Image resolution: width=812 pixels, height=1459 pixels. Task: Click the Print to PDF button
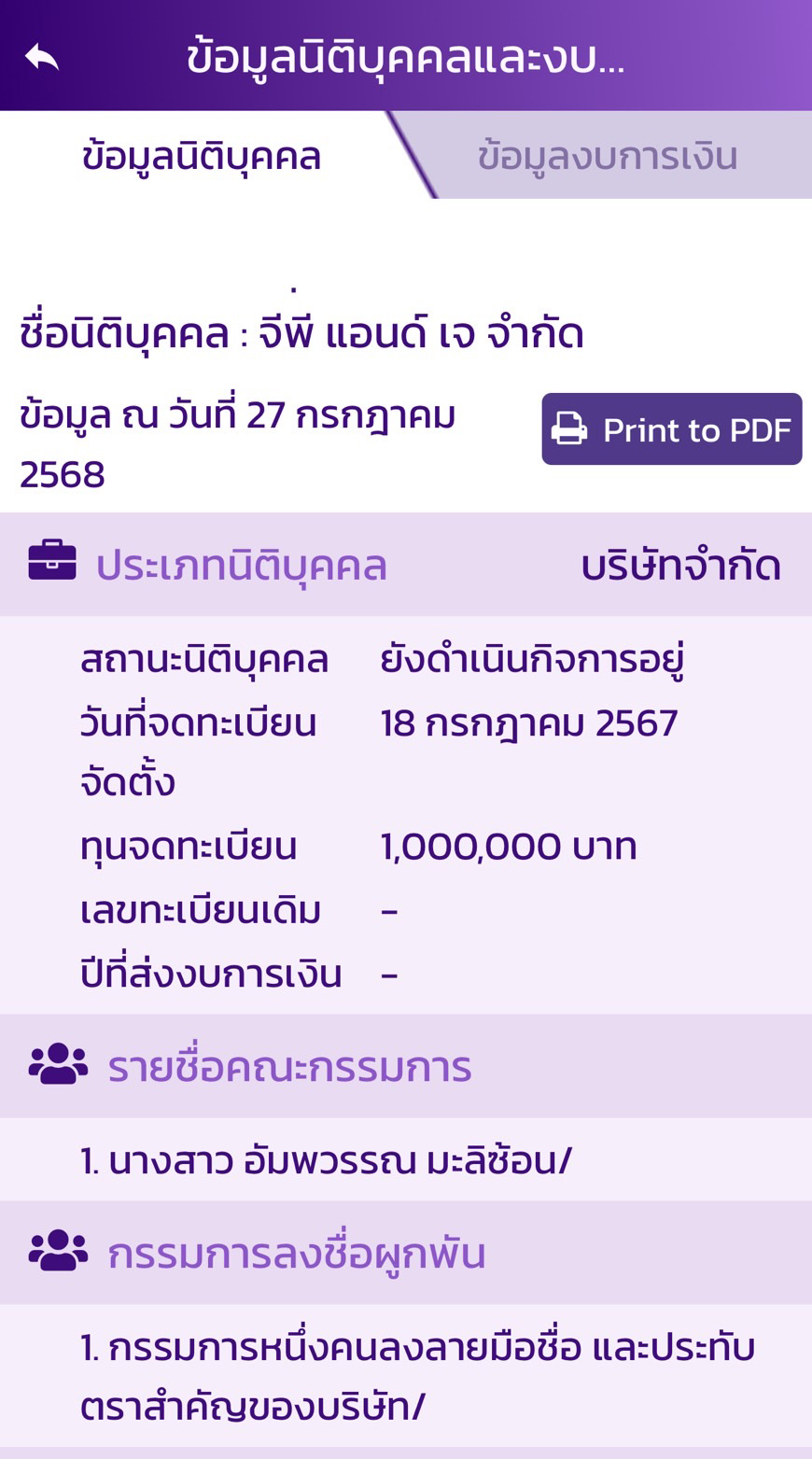tap(671, 428)
